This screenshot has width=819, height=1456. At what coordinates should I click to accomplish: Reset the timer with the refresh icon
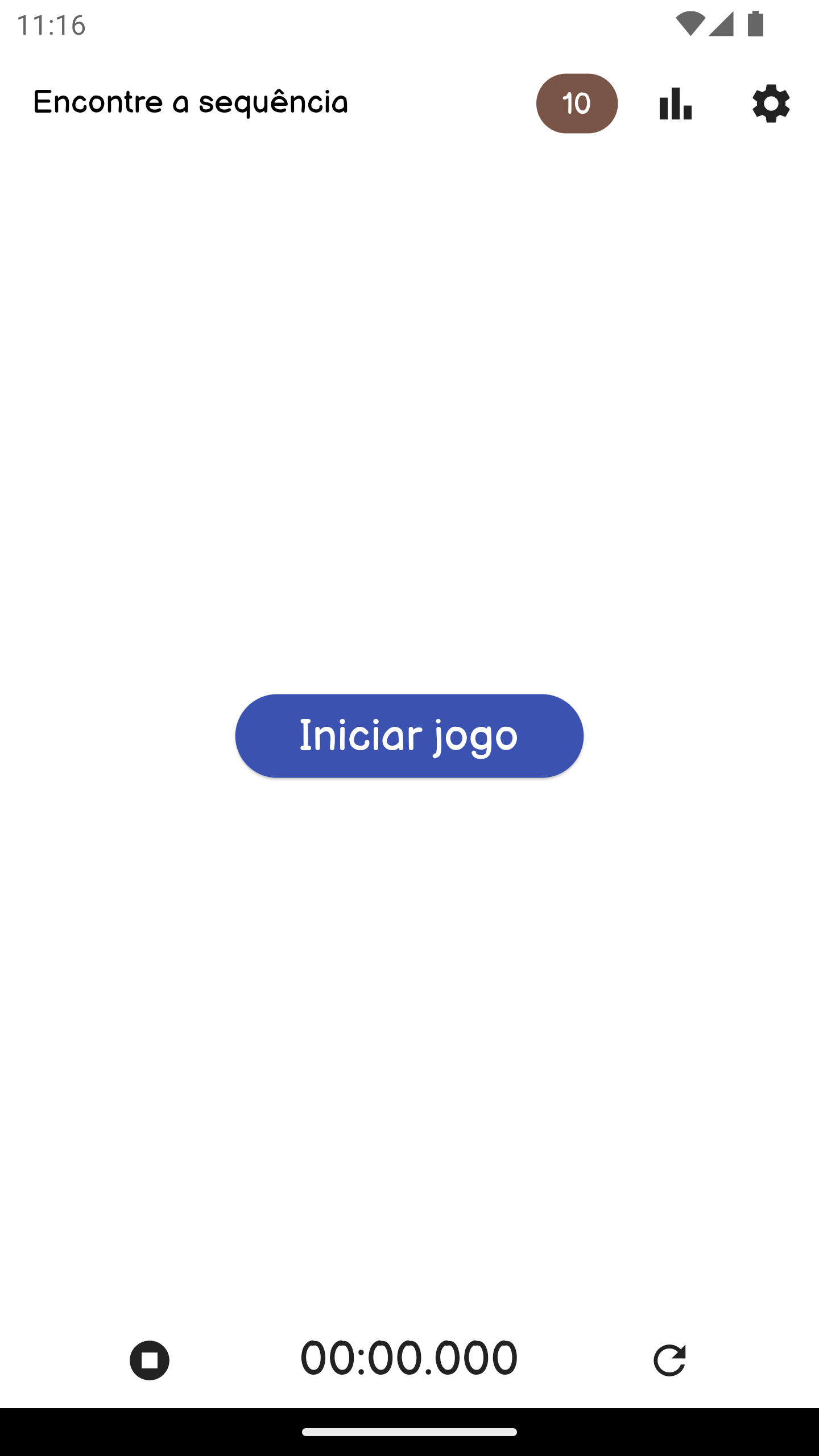(669, 1360)
